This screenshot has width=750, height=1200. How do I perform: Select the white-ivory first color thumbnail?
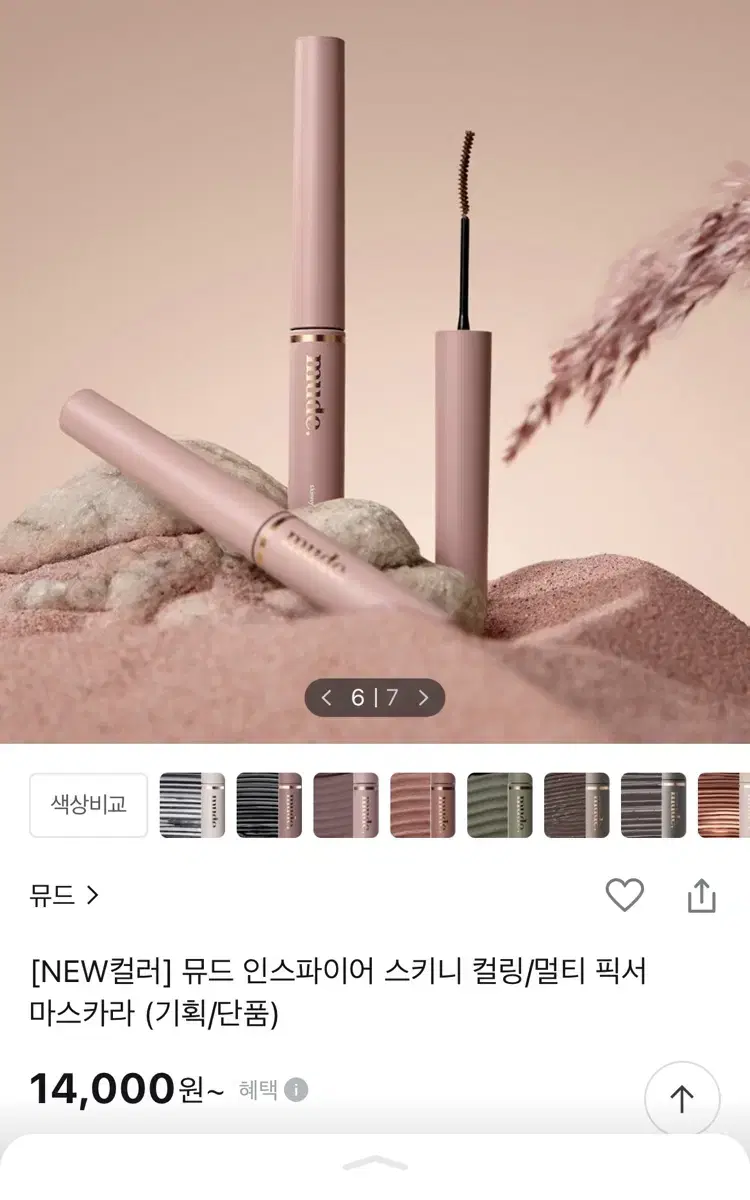point(192,805)
